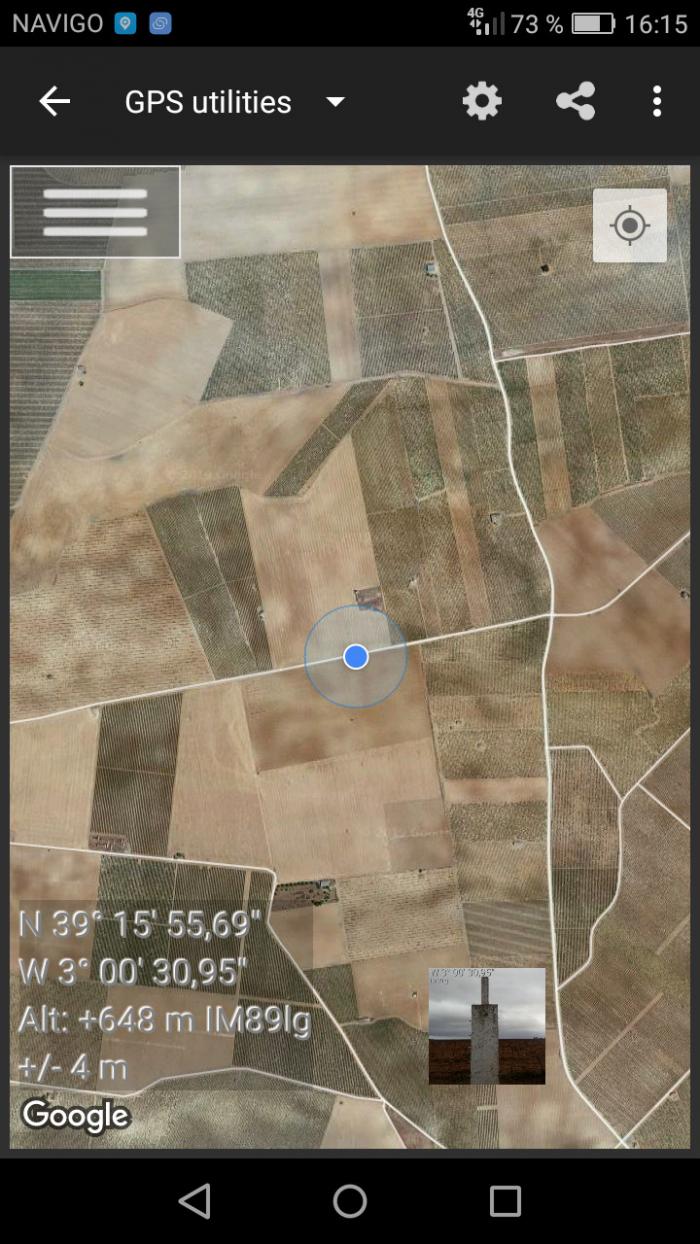Open the overflow menu
This screenshot has width=700, height=1244.
(x=656, y=101)
